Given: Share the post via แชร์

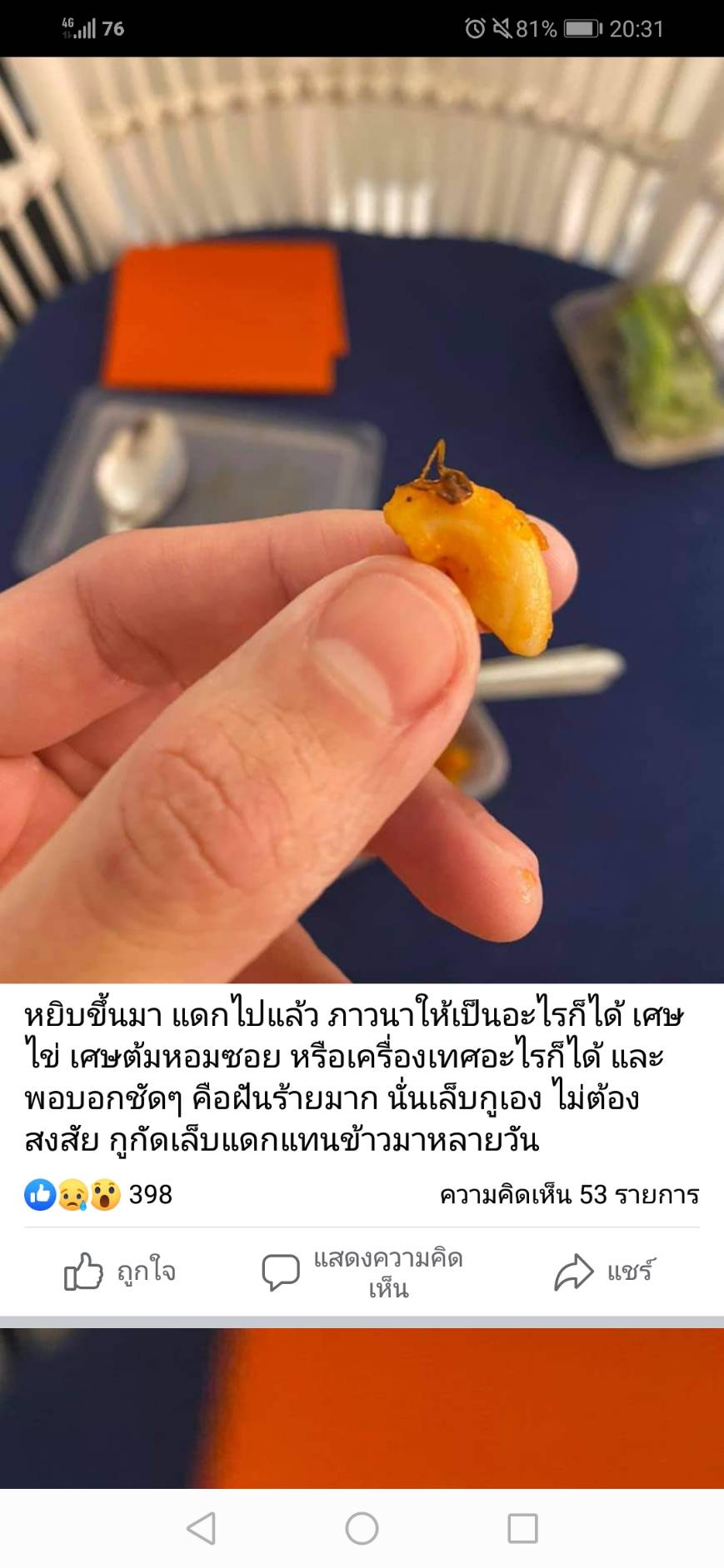Looking at the screenshot, I should click(605, 1272).
